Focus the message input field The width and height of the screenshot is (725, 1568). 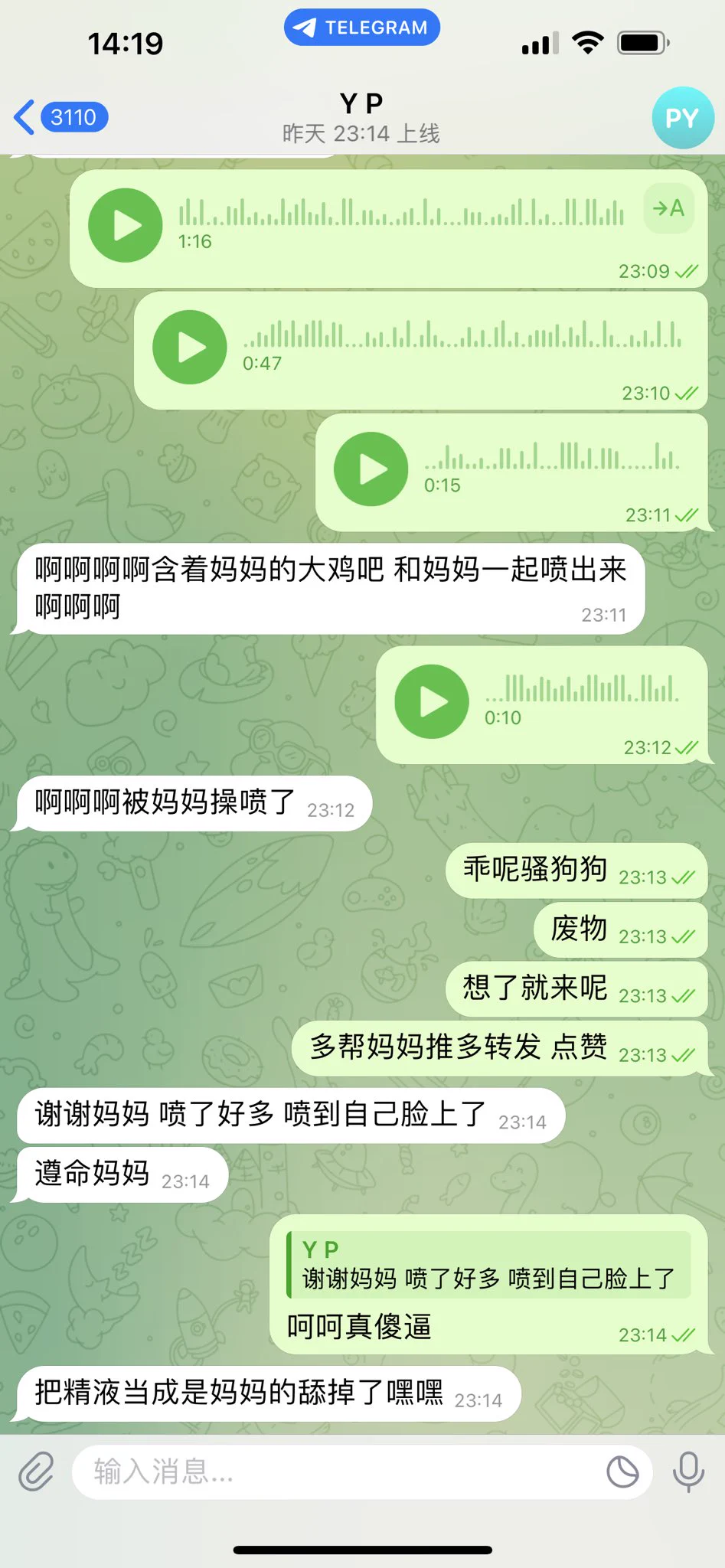(x=337, y=1472)
